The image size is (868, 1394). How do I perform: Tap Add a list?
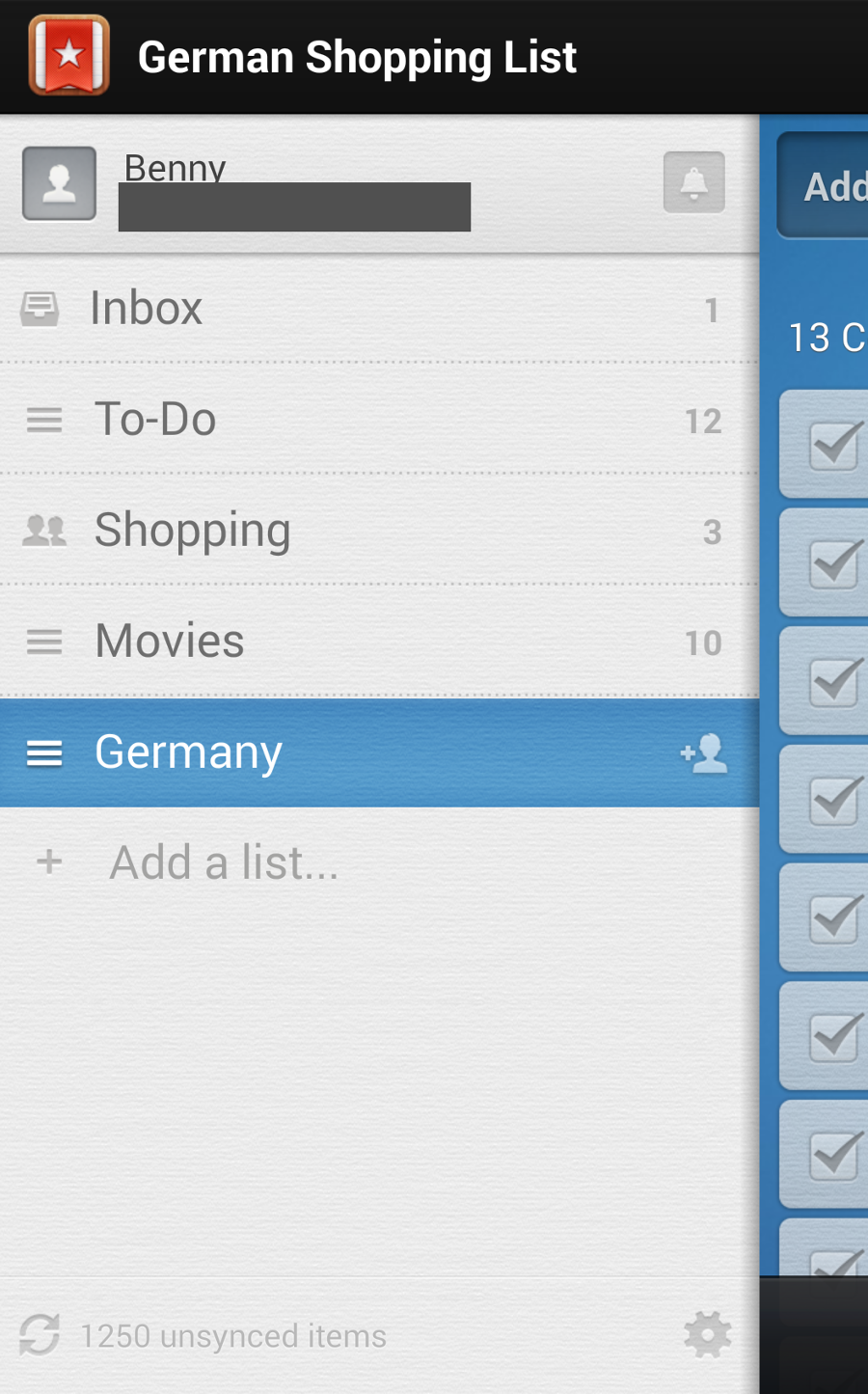point(379,862)
